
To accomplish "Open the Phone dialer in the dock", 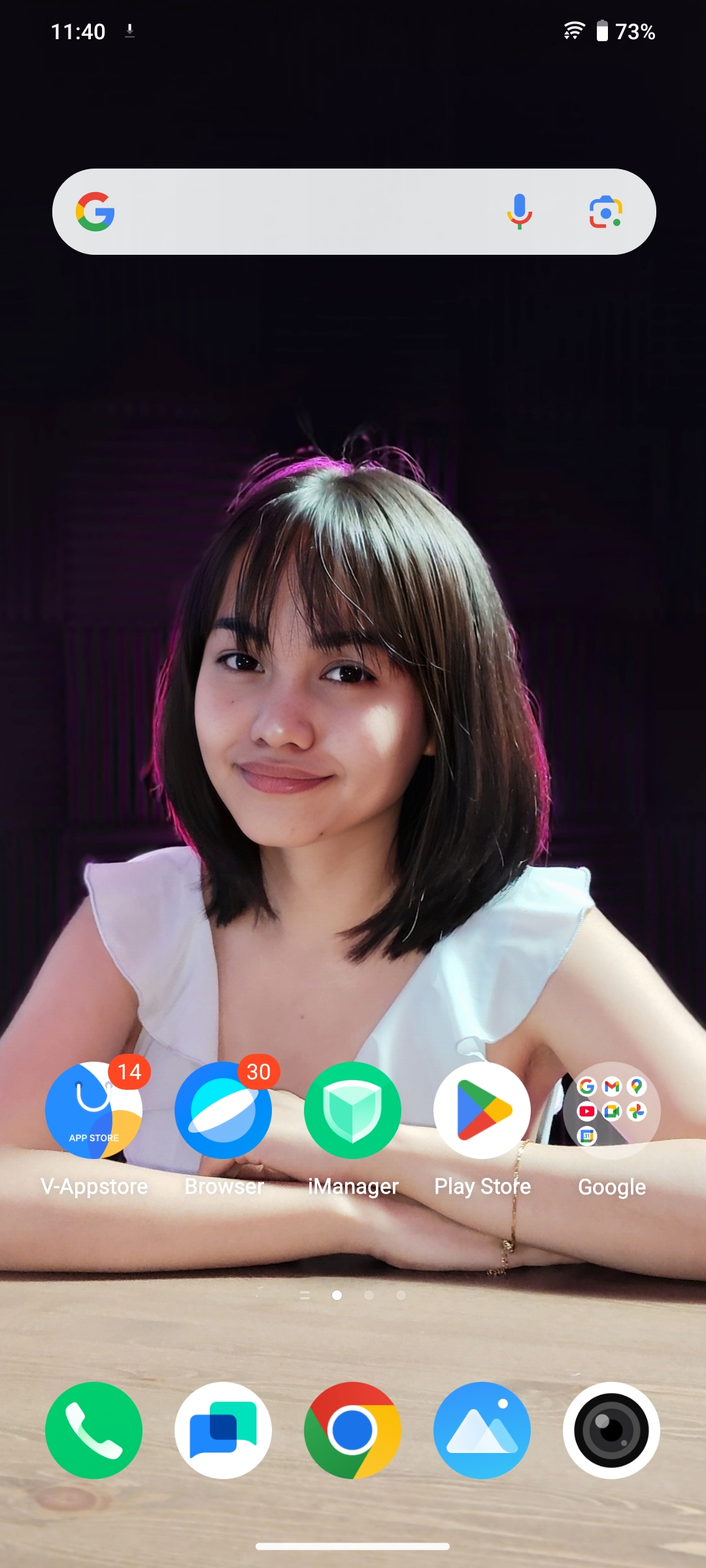I will pos(94,1430).
